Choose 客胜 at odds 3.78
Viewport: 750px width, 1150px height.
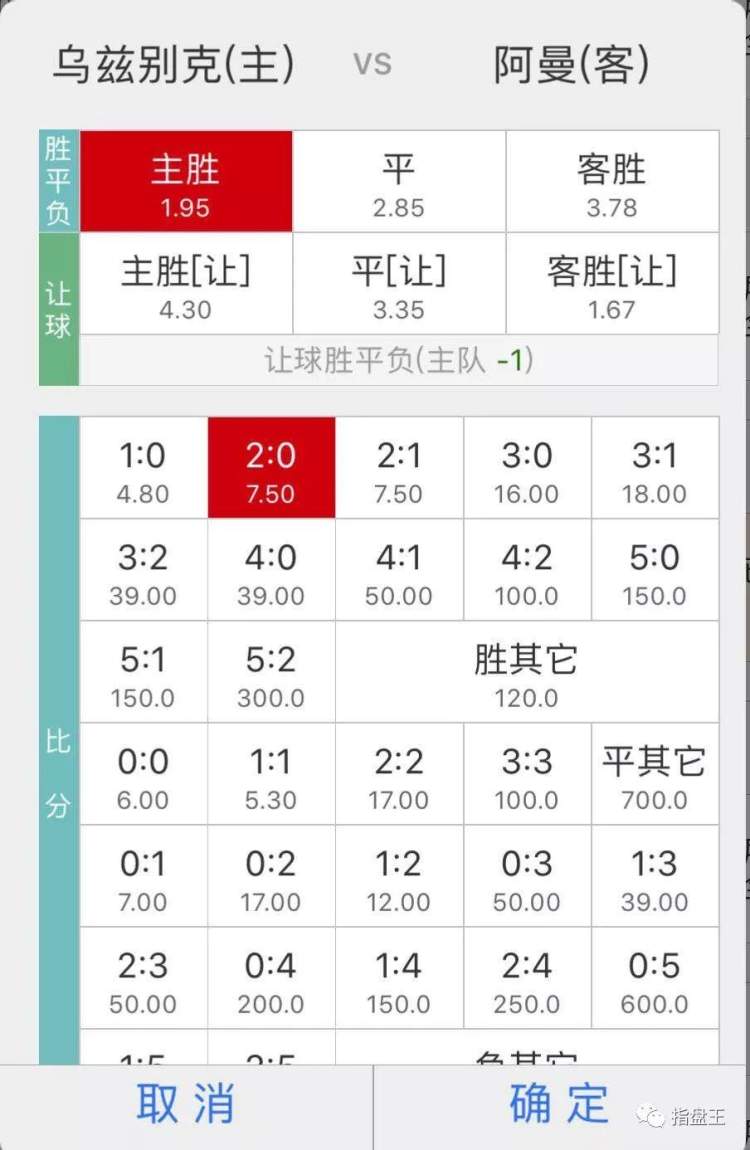(x=612, y=182)
